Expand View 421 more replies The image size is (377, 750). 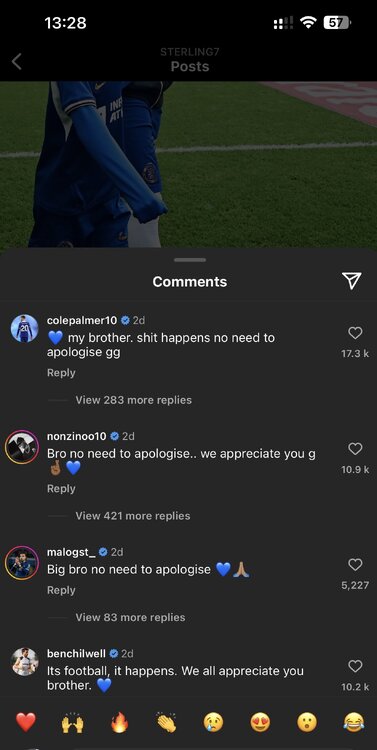pos(133,516)
